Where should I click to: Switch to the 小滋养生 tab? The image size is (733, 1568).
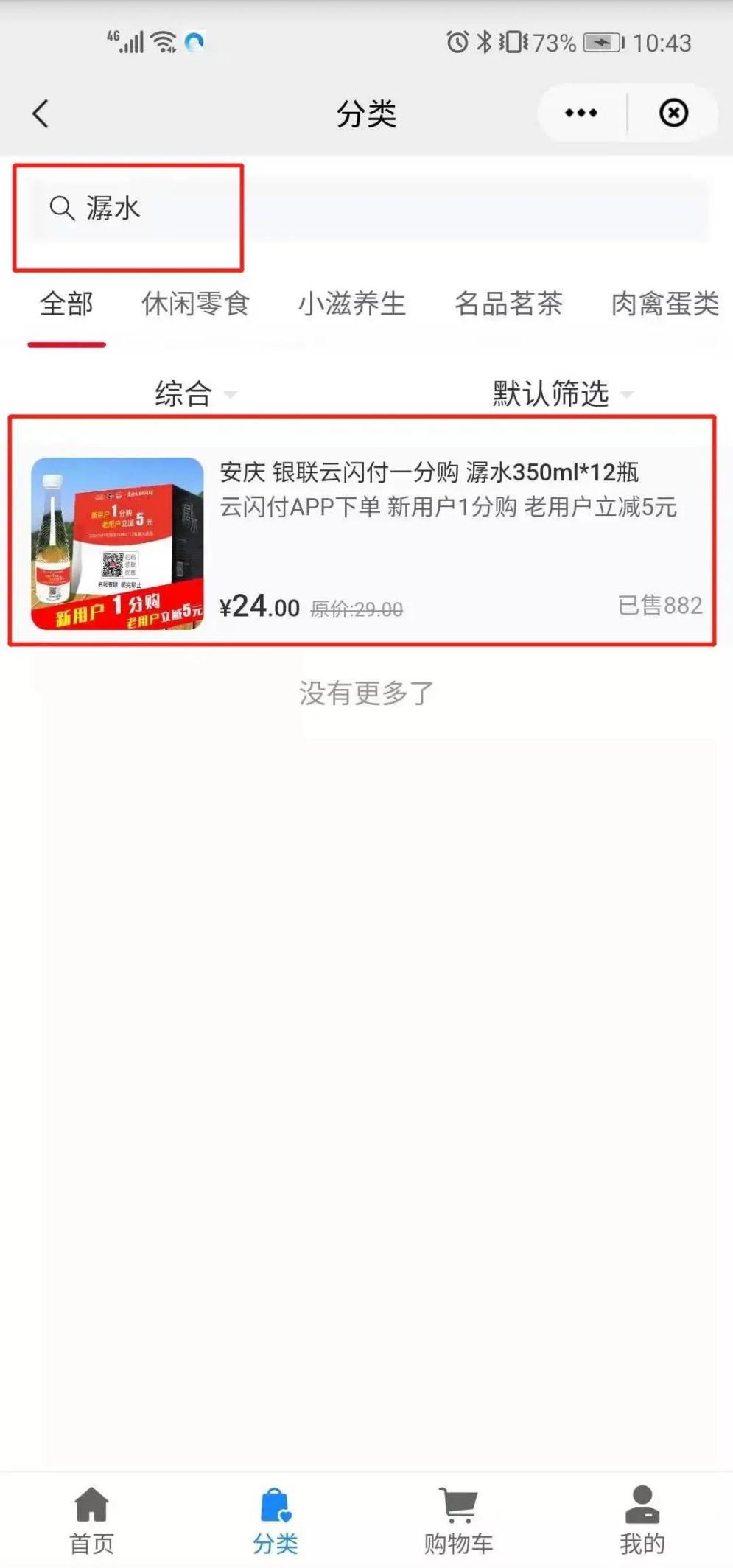pyautogui.click(x=352, y=304)
